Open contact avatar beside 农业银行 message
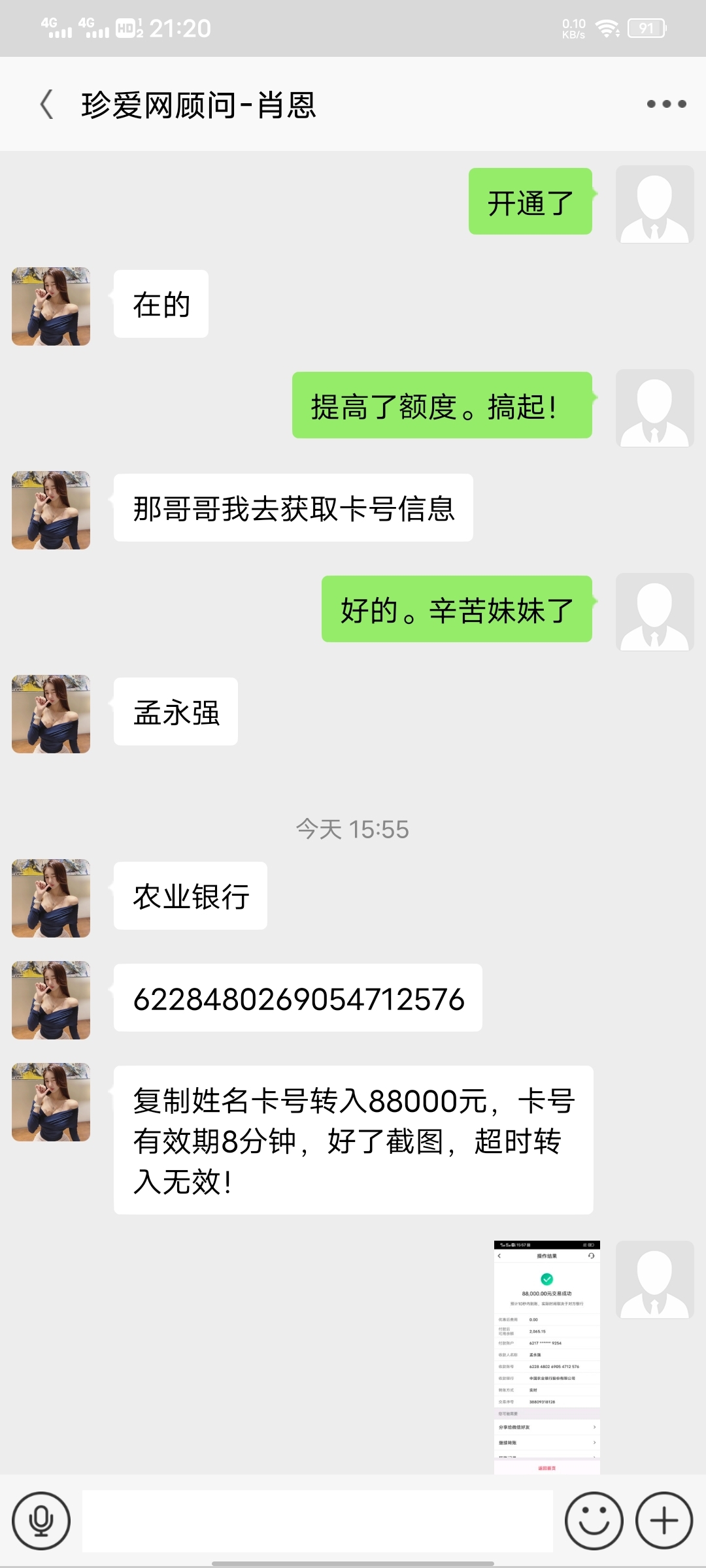The image size is (706, 1568). (51, 898)
